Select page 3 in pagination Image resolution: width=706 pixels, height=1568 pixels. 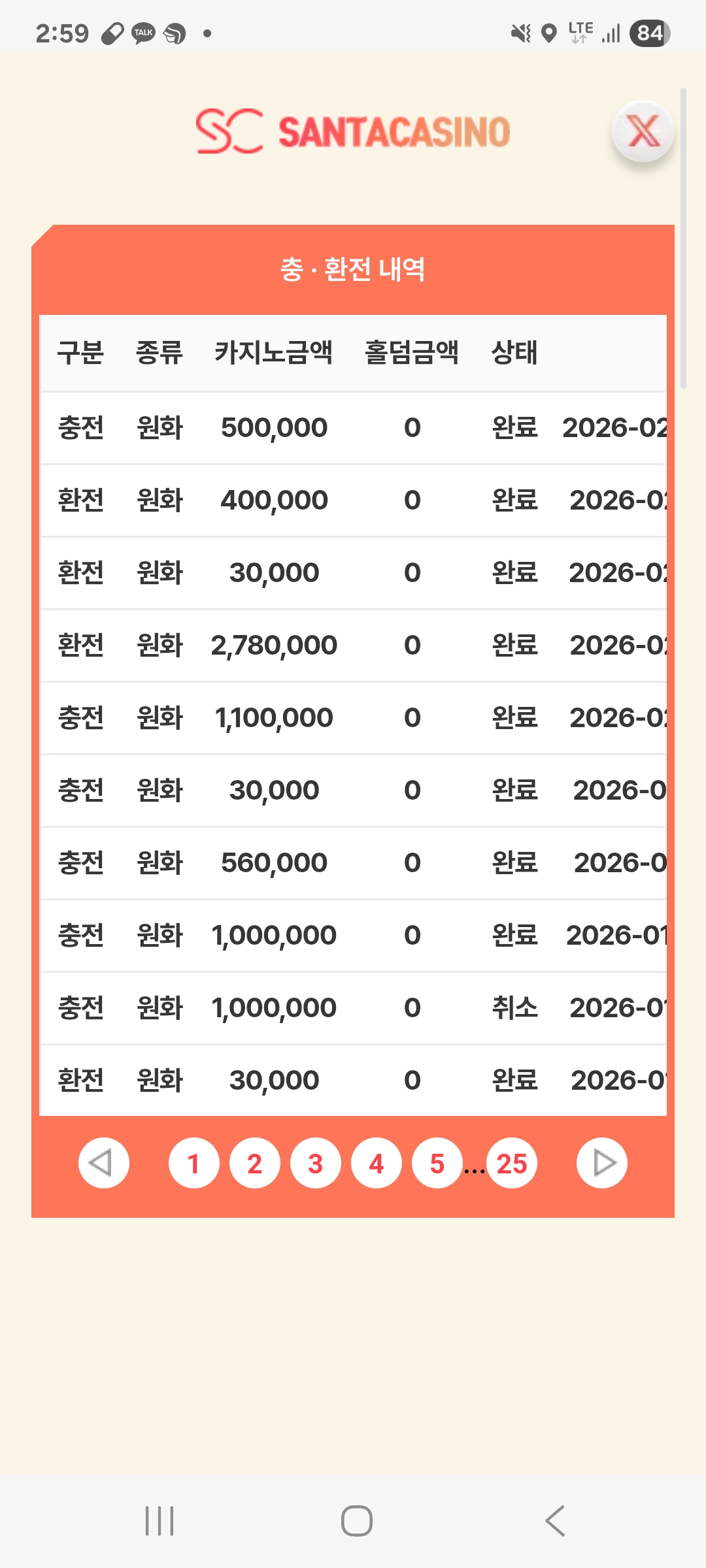point(315,1163)
